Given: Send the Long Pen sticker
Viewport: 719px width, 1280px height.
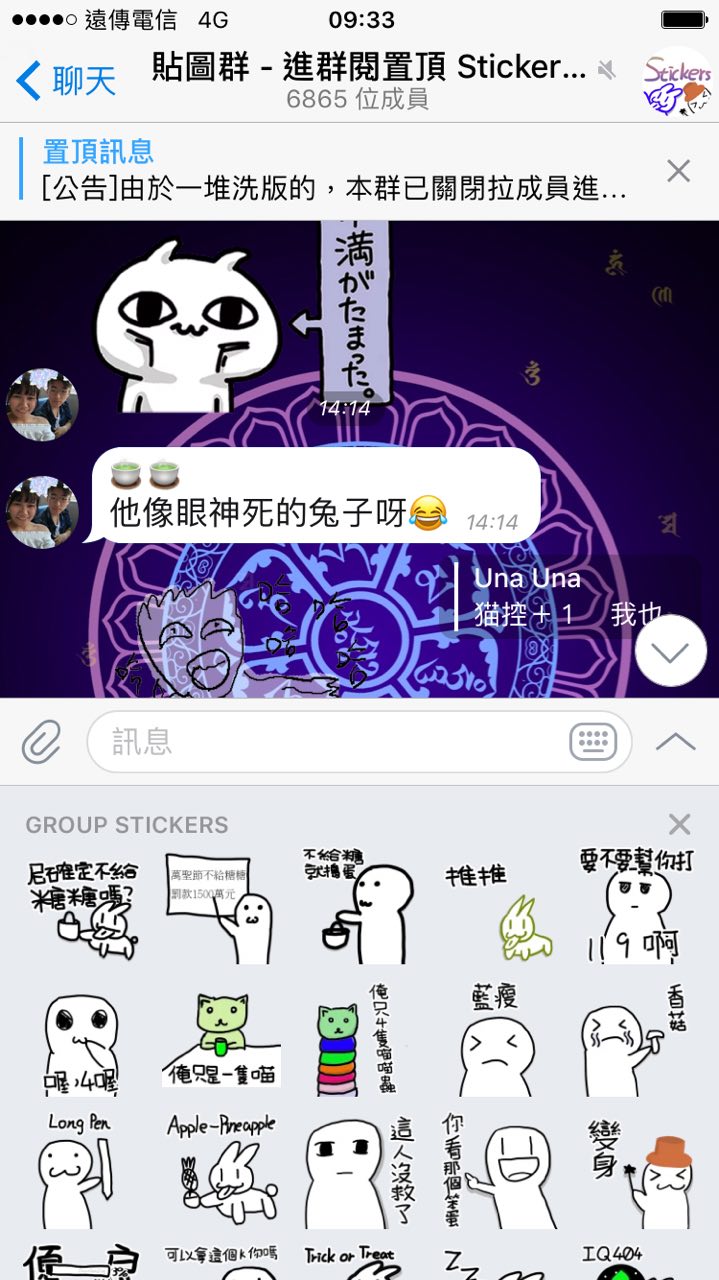Looking at the screenshot, I should pos(81,1170).
